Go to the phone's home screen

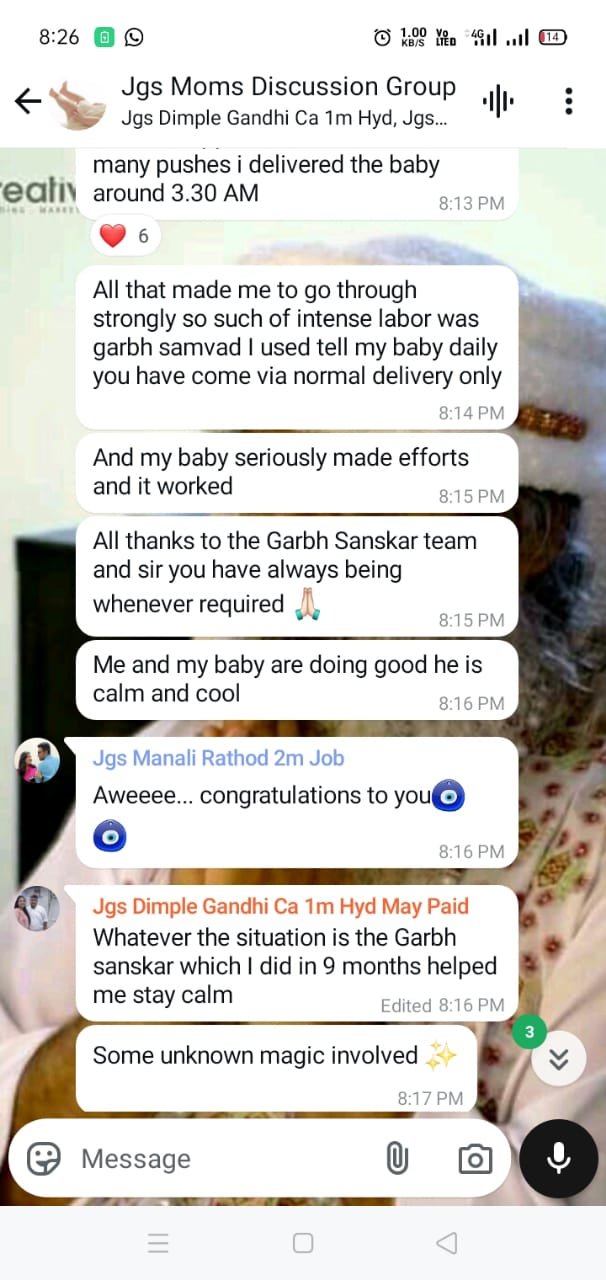[303, 1243]
